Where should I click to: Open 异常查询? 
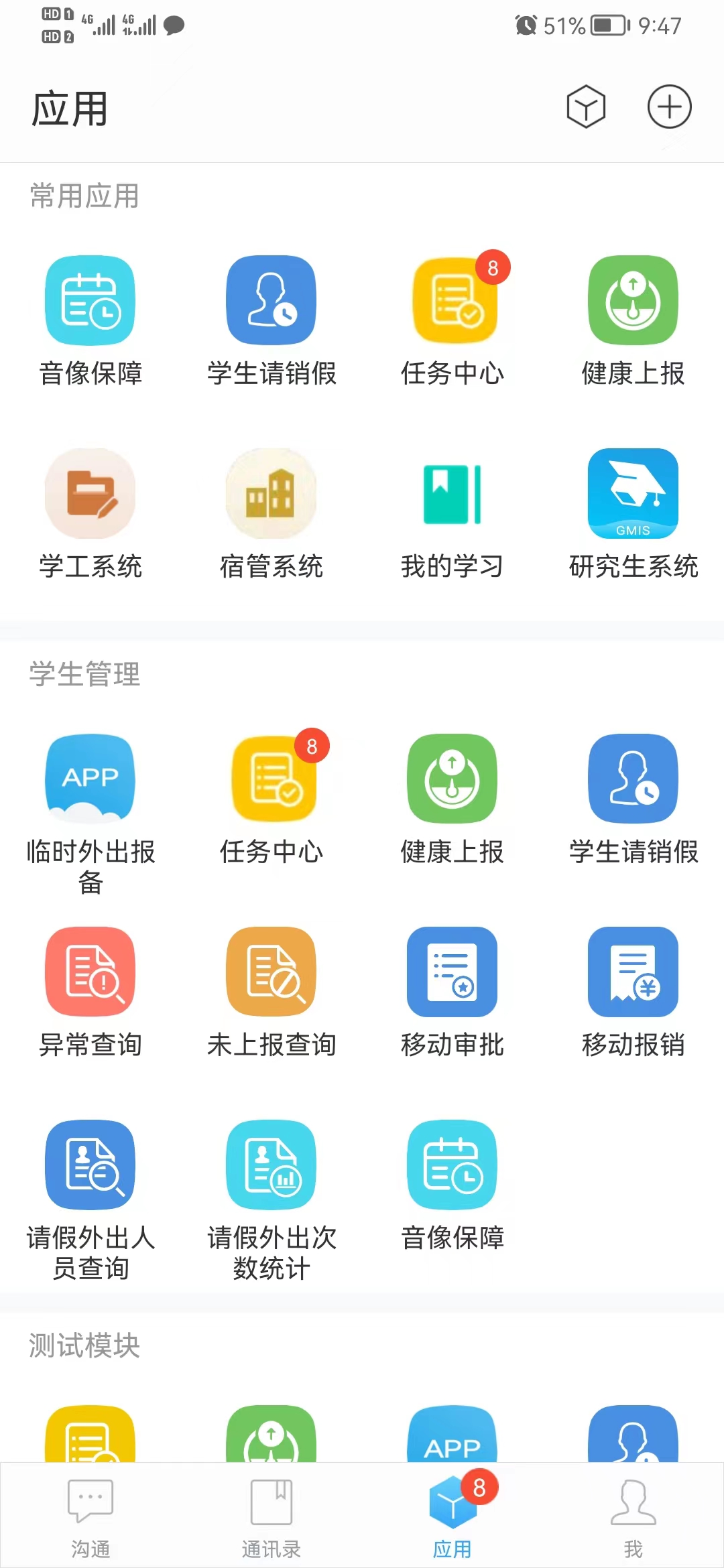coord(90,972)
